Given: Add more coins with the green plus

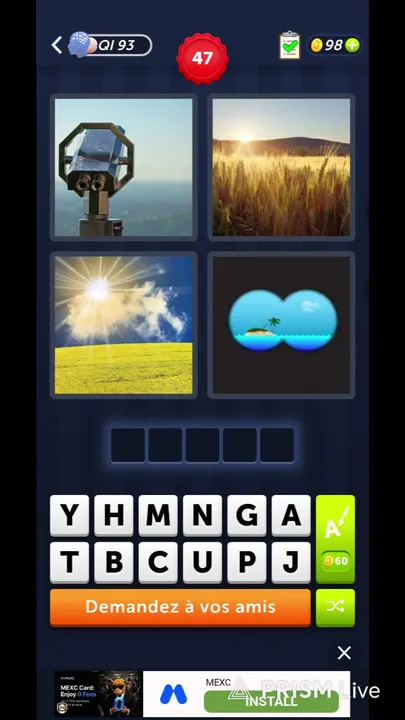Looking at the screenshot, I should pyautogui.click(x=352, y=45).
